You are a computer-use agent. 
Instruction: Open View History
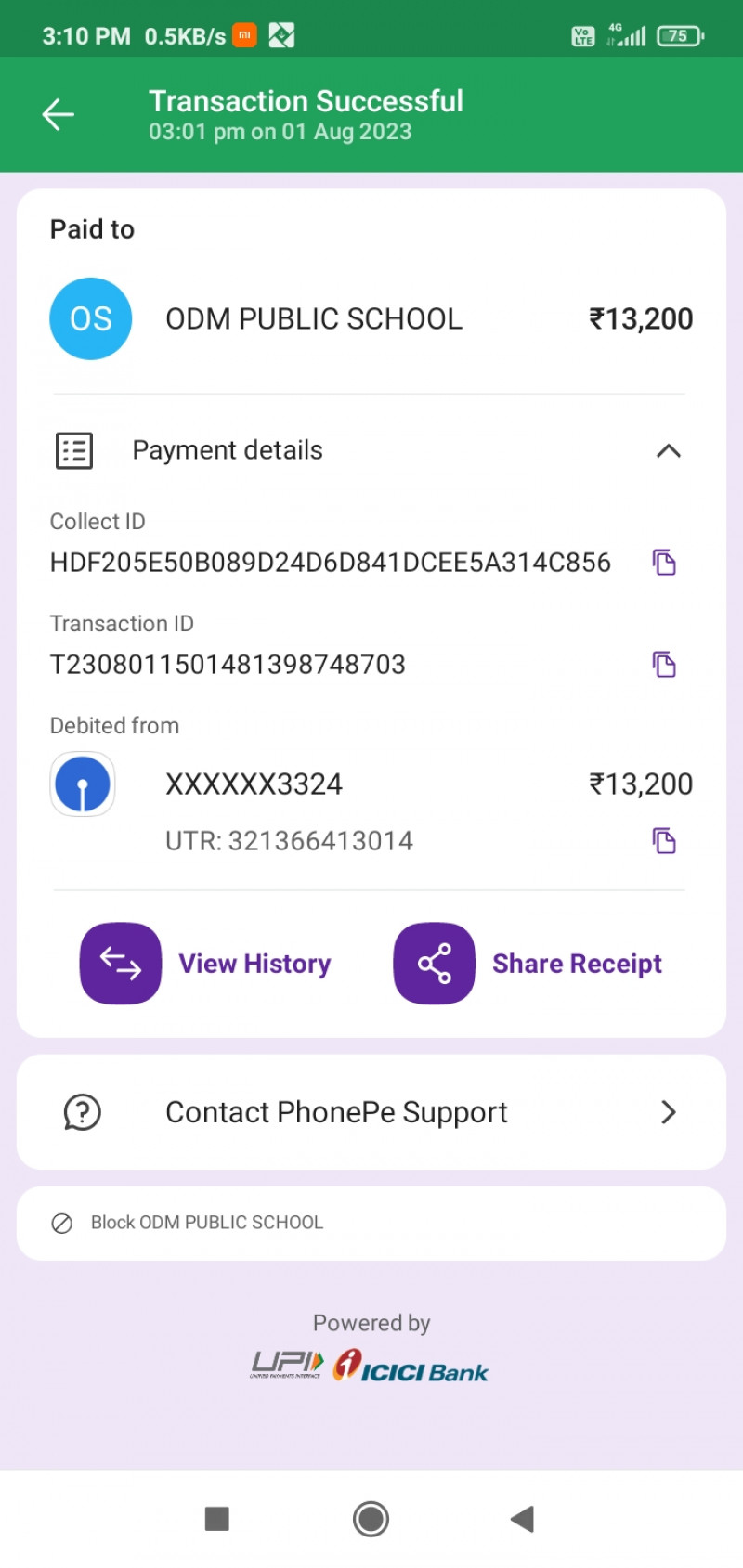point(206,964)
